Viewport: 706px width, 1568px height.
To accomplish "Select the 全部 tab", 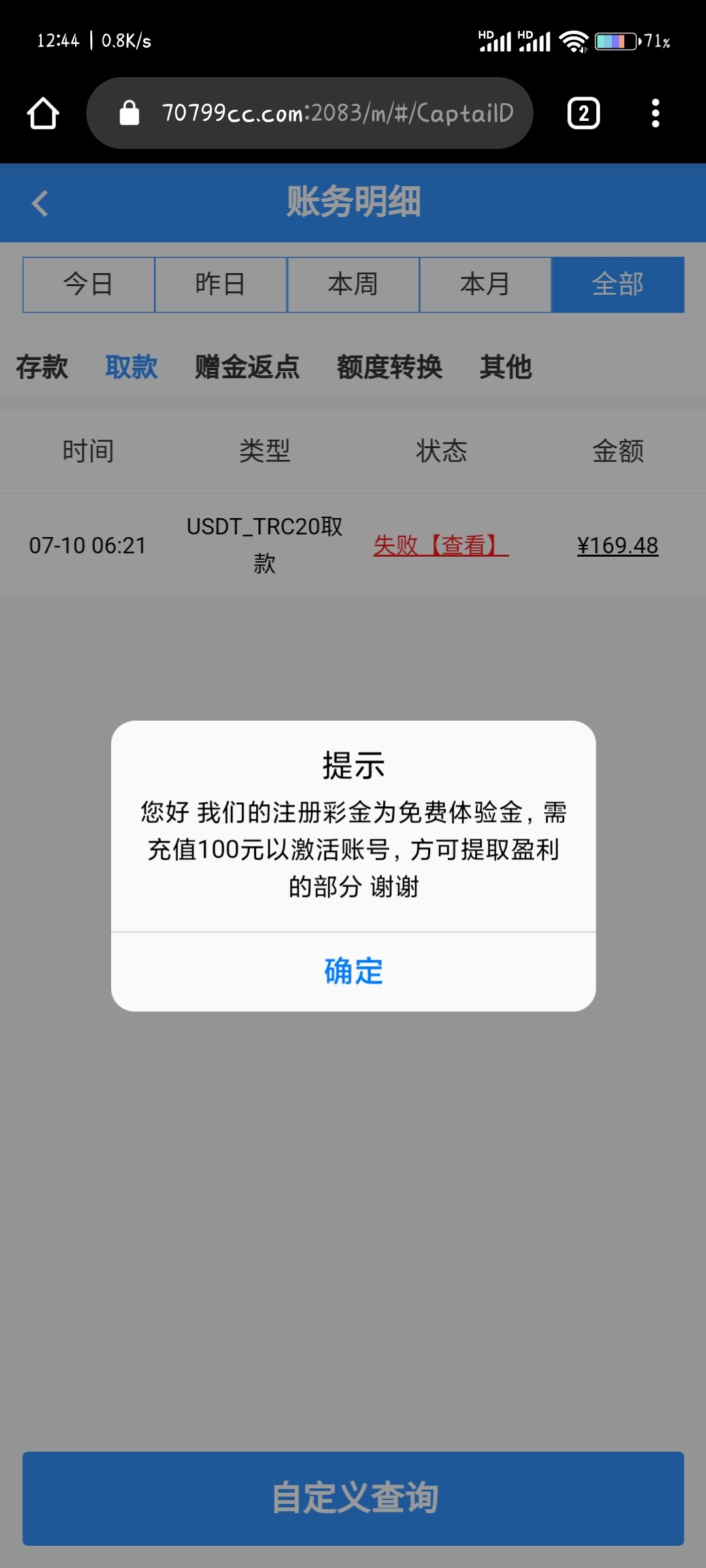I will tap(618, 284).
